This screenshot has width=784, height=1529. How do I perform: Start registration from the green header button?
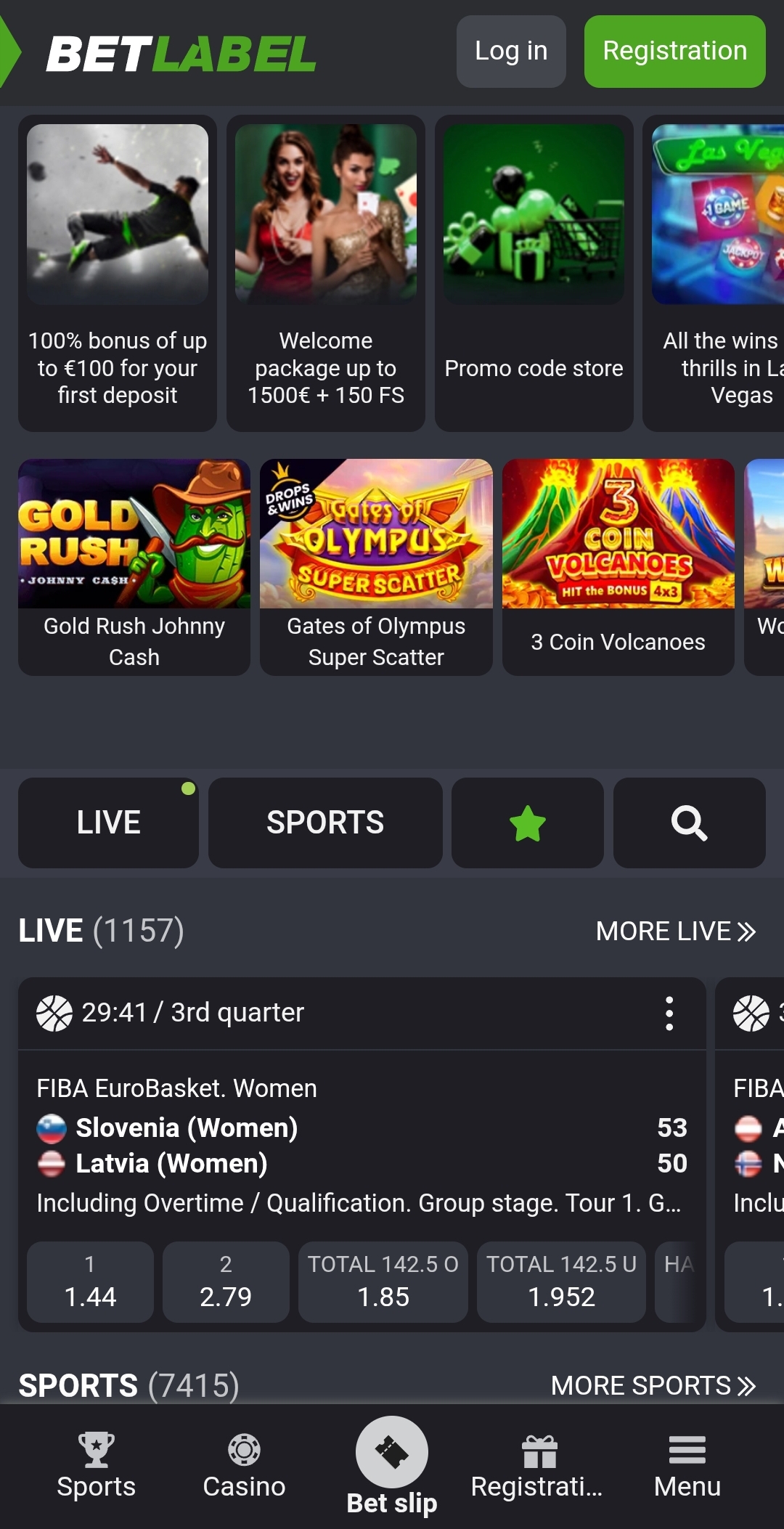pyautogui.click(x=674, y=52)
